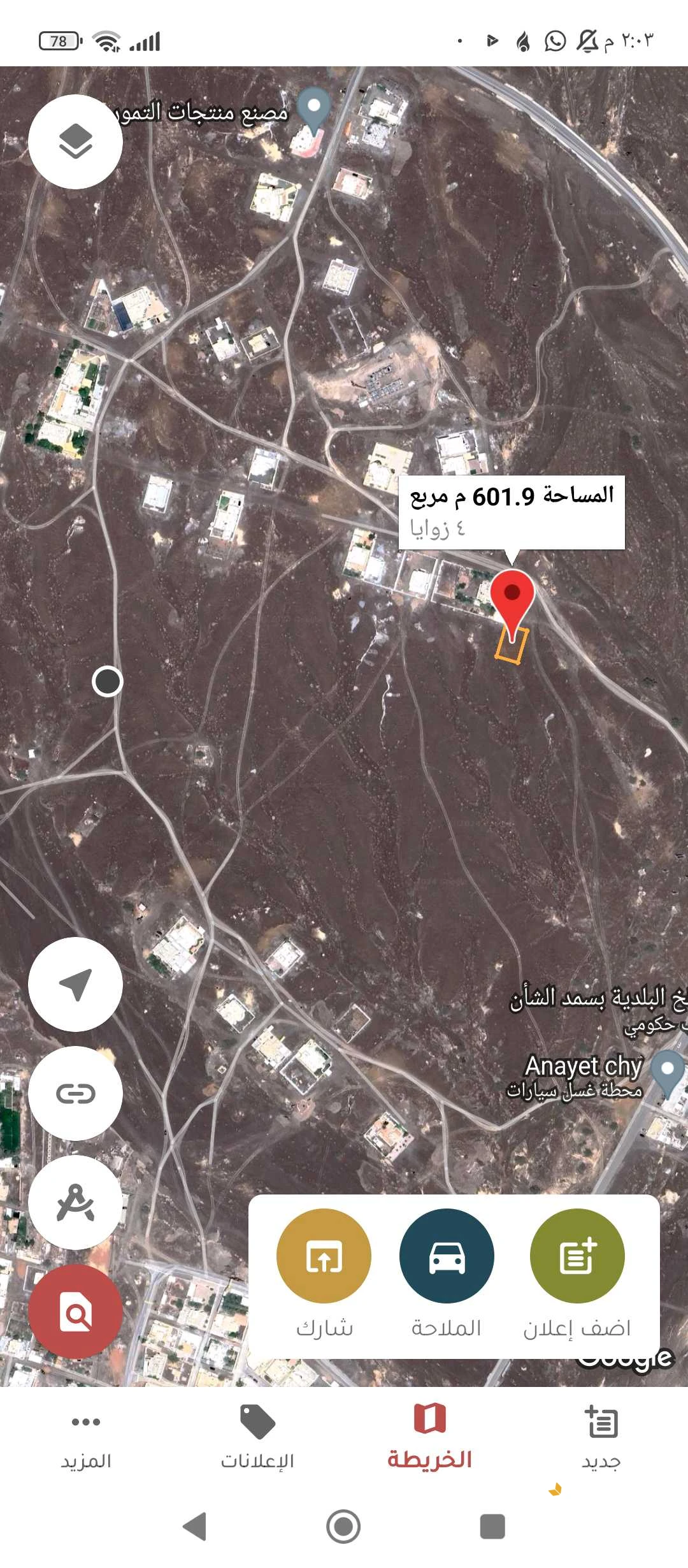Go back with the system back button
Screen dimensions: 688x1568
pos(194,1526)
